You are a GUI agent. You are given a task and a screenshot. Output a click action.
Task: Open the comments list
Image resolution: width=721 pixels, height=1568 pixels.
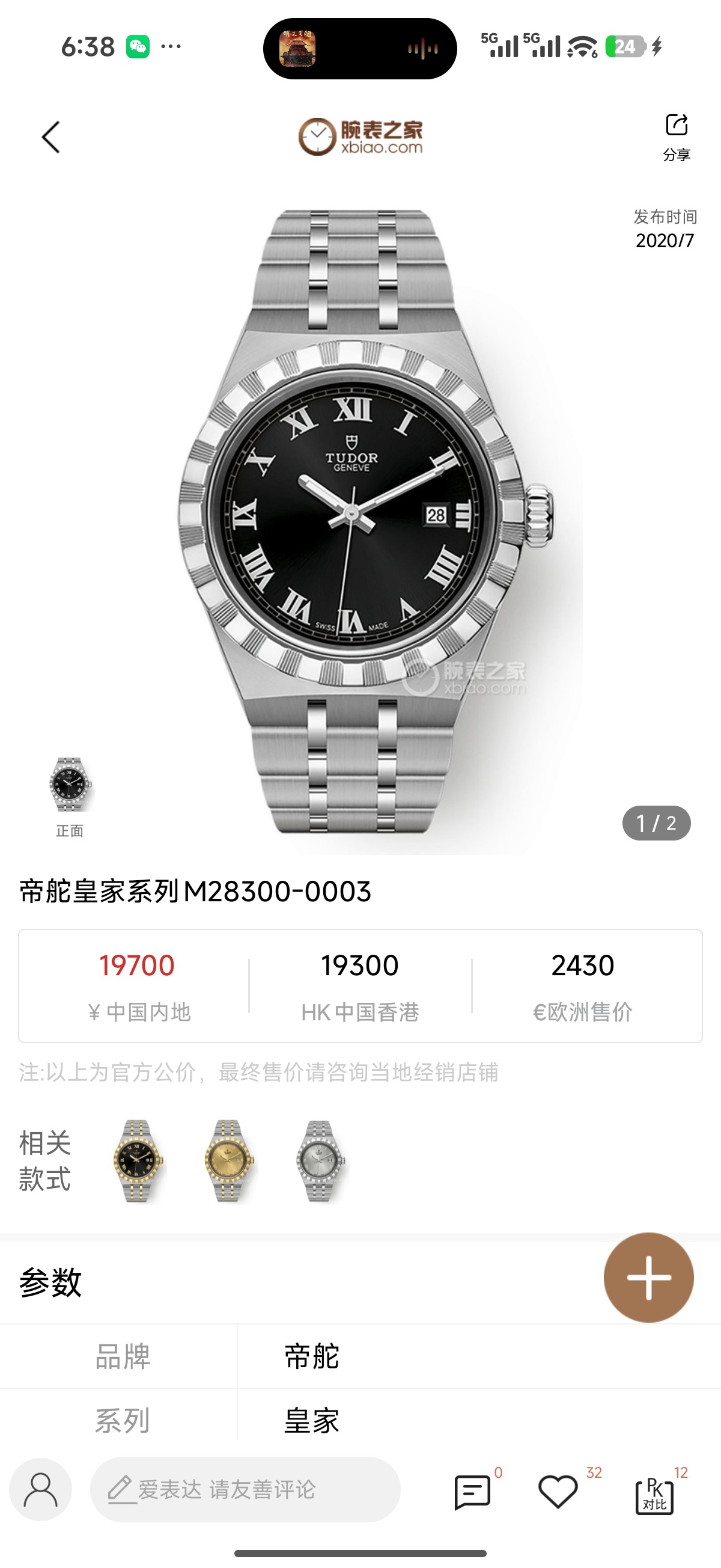[473, 1492]
